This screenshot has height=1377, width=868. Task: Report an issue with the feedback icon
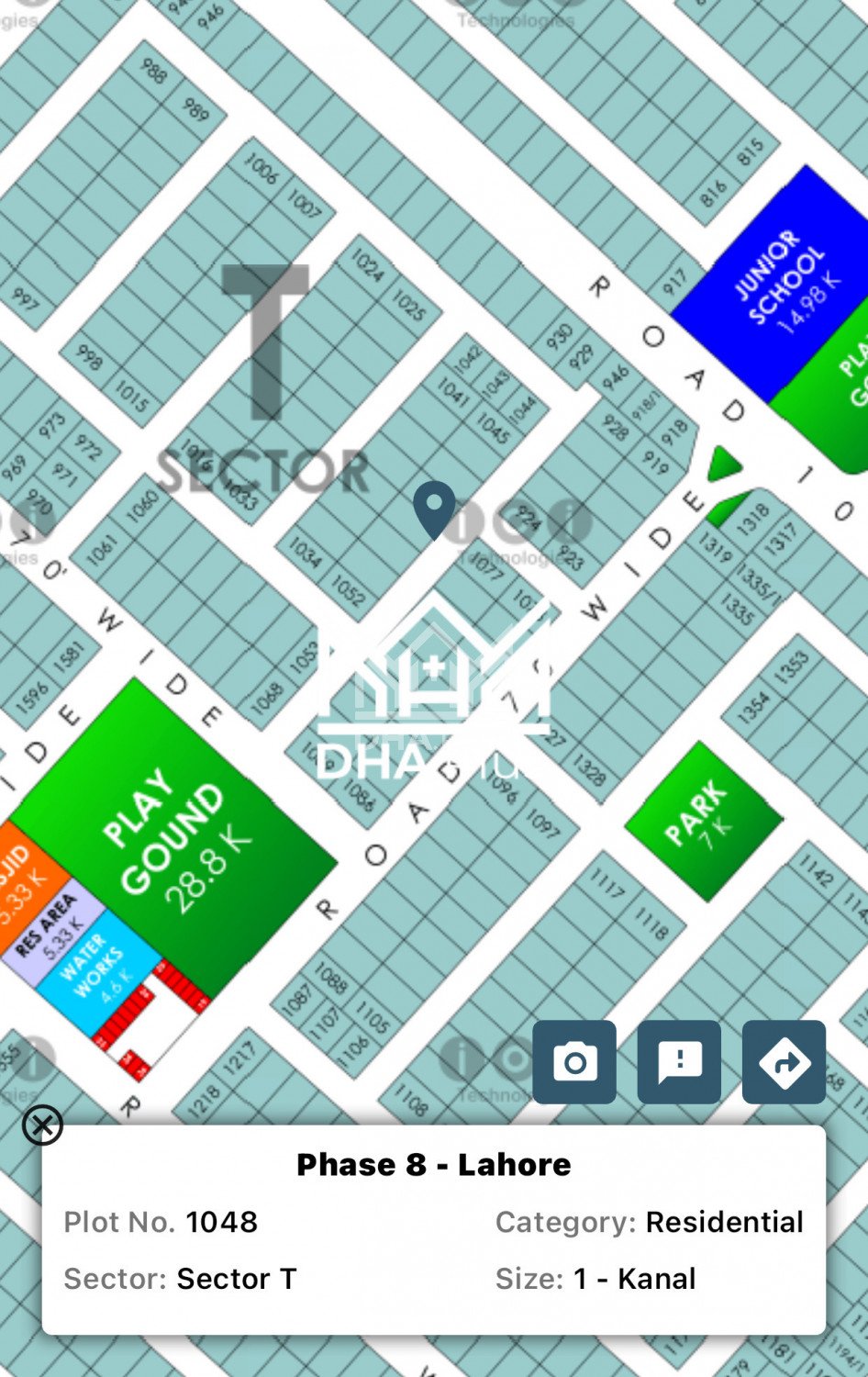679,1062
